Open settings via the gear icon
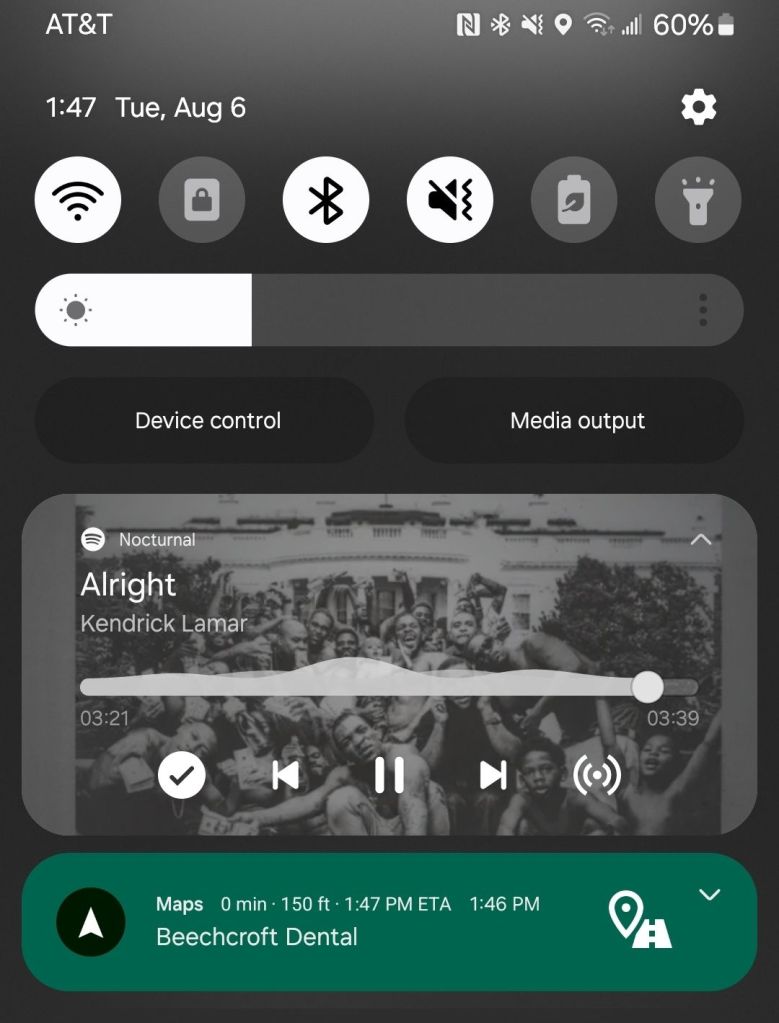 point(698,106)
